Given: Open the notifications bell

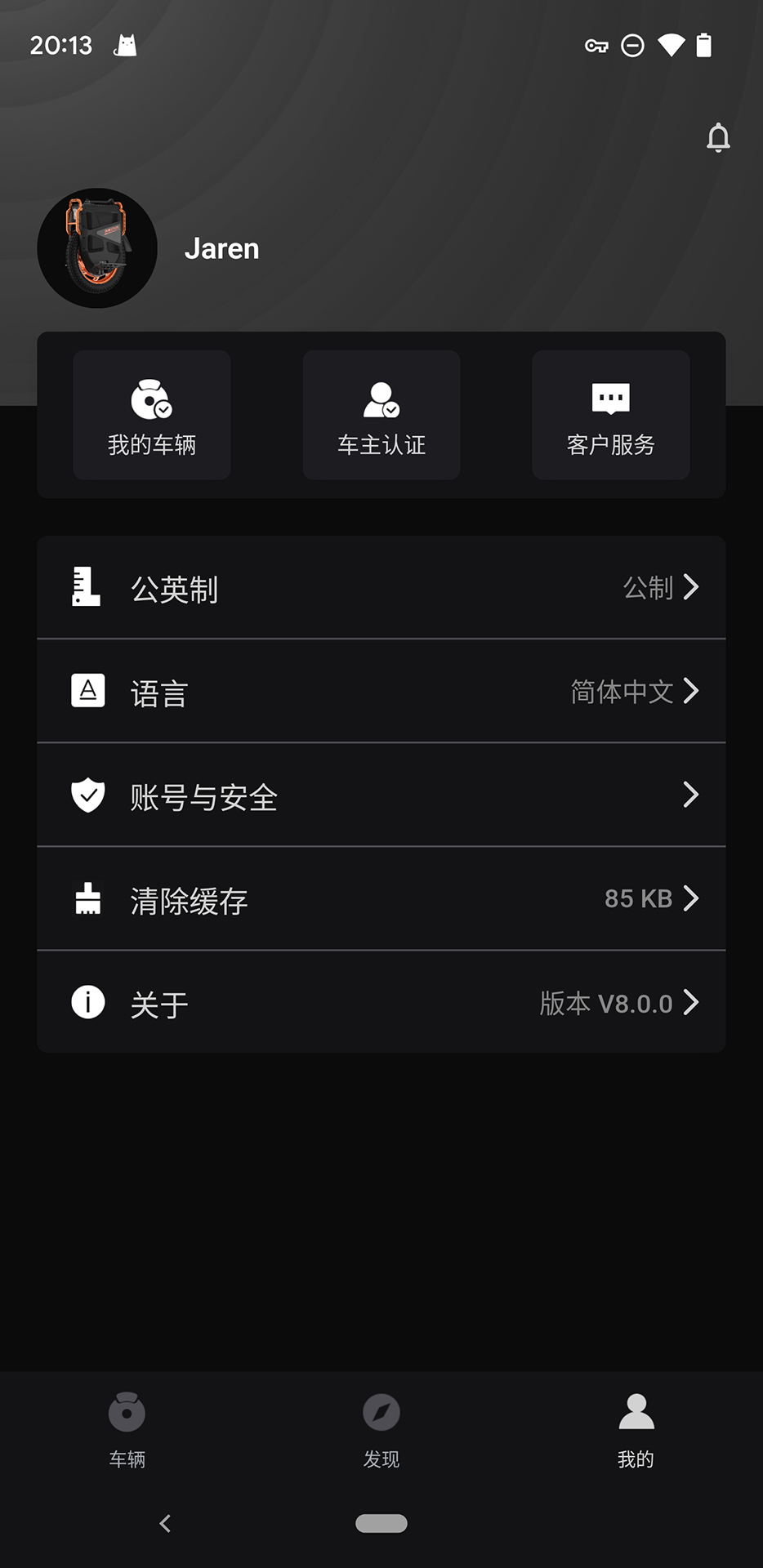Looking at the screenshot, I should pyautogui.click(x=718, y=137).
